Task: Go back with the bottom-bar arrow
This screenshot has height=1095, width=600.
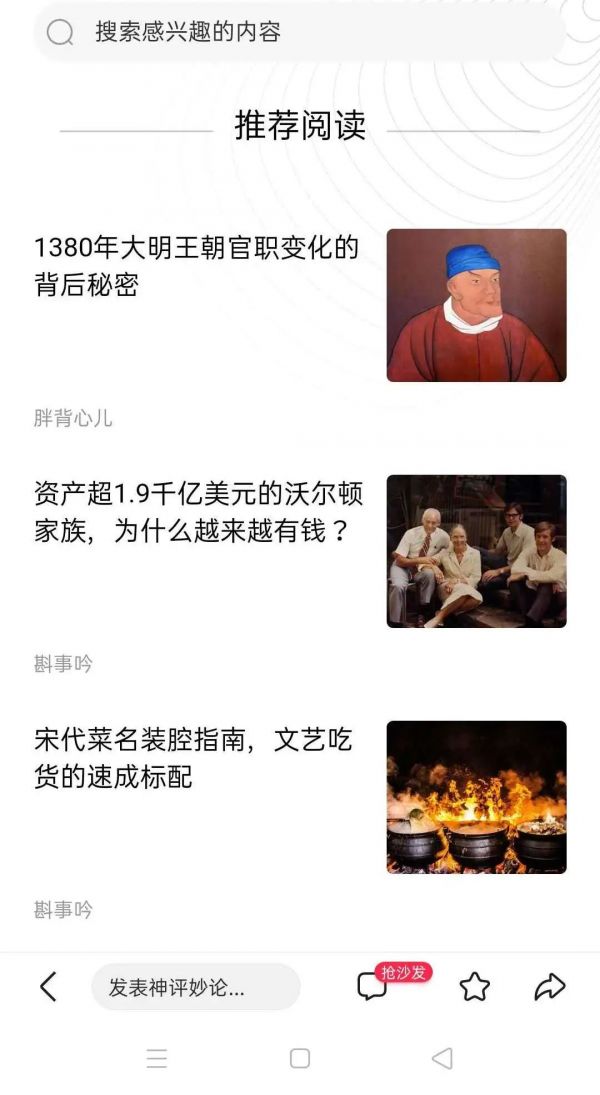Action: [48, 987]
